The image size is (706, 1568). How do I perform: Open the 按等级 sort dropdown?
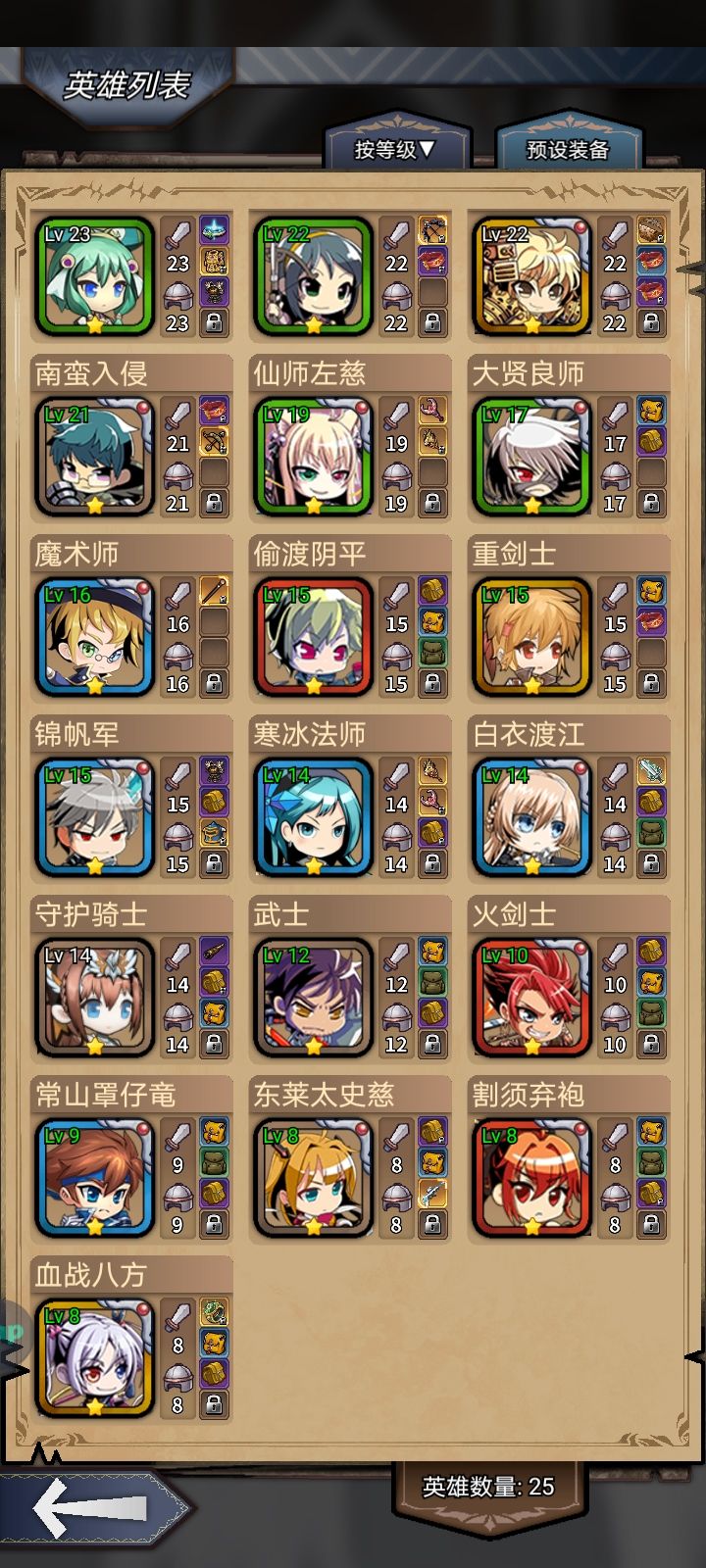[395, 149]
